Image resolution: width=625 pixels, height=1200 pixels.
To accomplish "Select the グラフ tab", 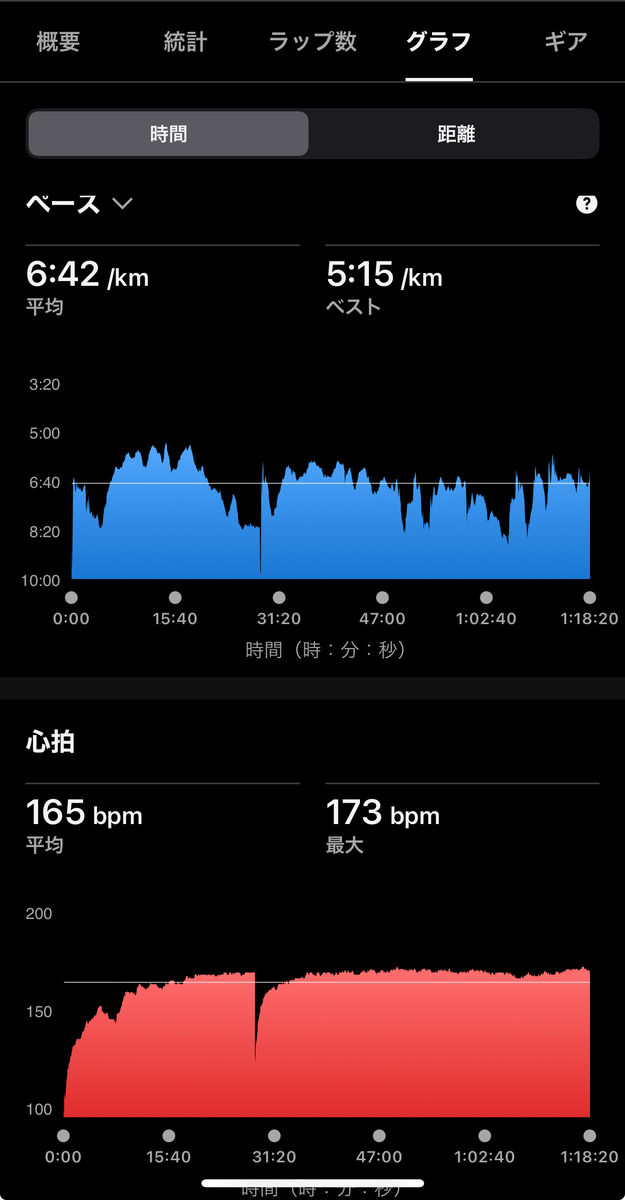I will point(439,42).
